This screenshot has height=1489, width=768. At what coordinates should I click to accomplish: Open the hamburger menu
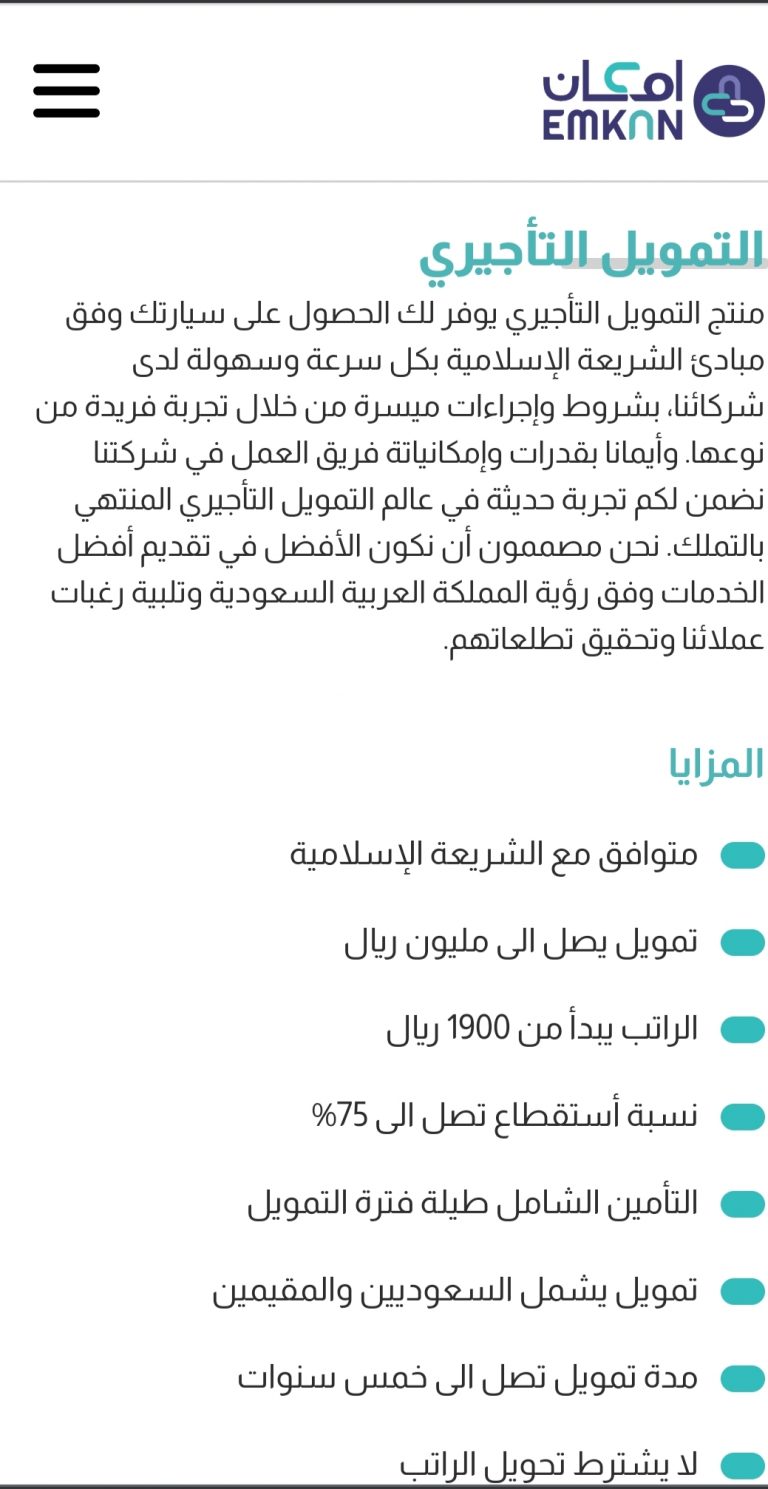coord(66,91)
